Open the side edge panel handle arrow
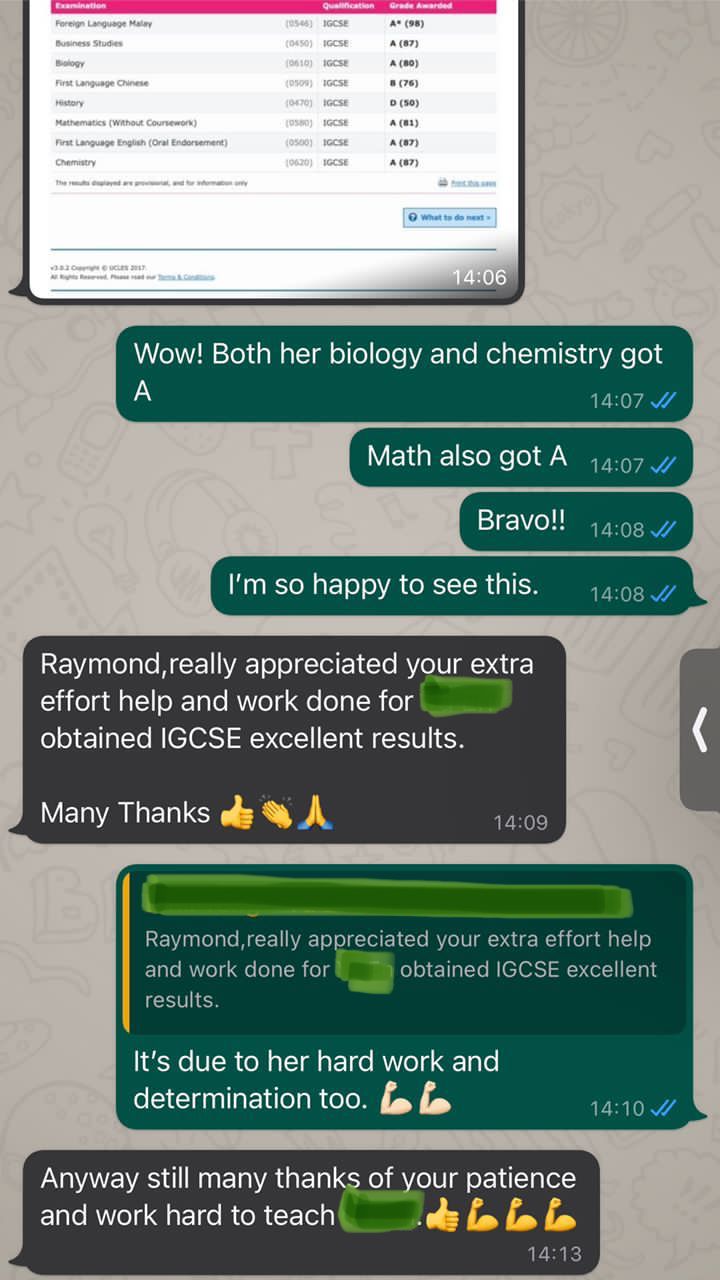Viewport: 720px width, 1280px height. [701, 730]
